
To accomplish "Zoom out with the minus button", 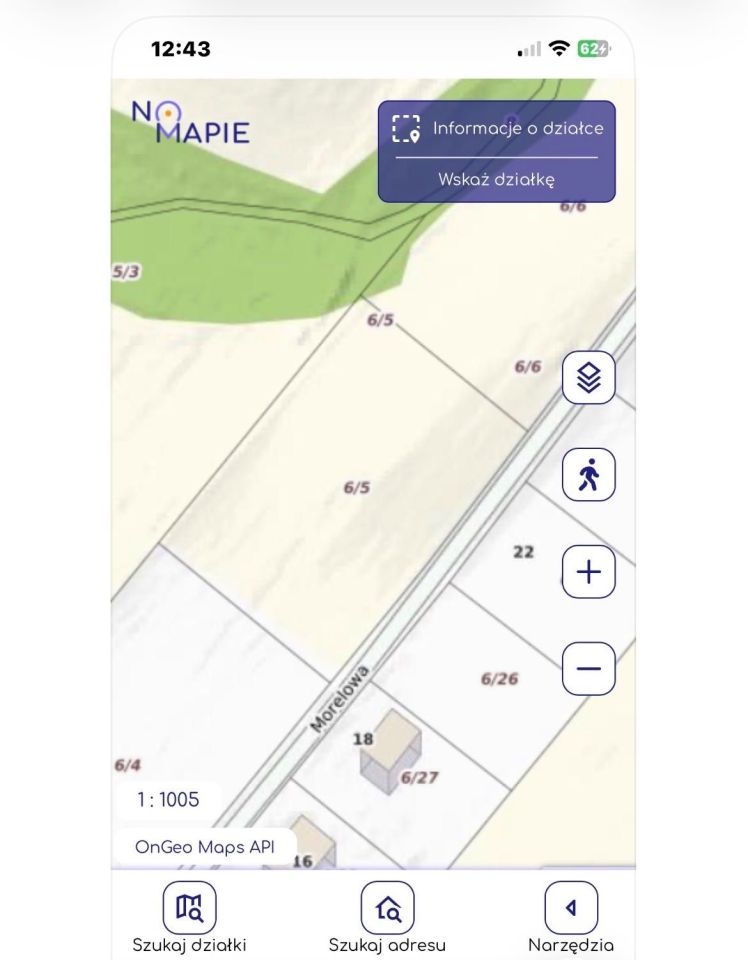I will click(x=589, y=668).
